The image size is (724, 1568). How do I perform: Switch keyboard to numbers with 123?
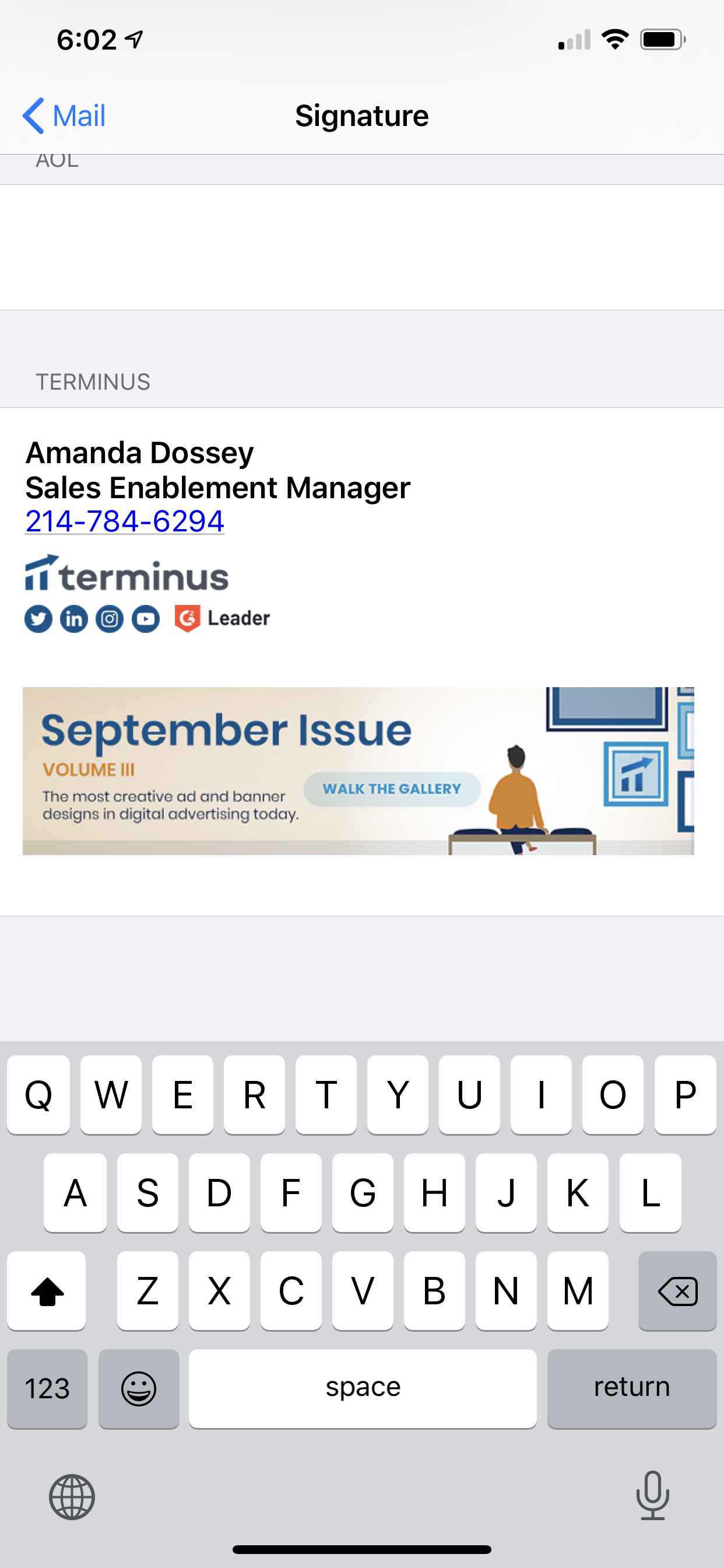point(47,1388)
